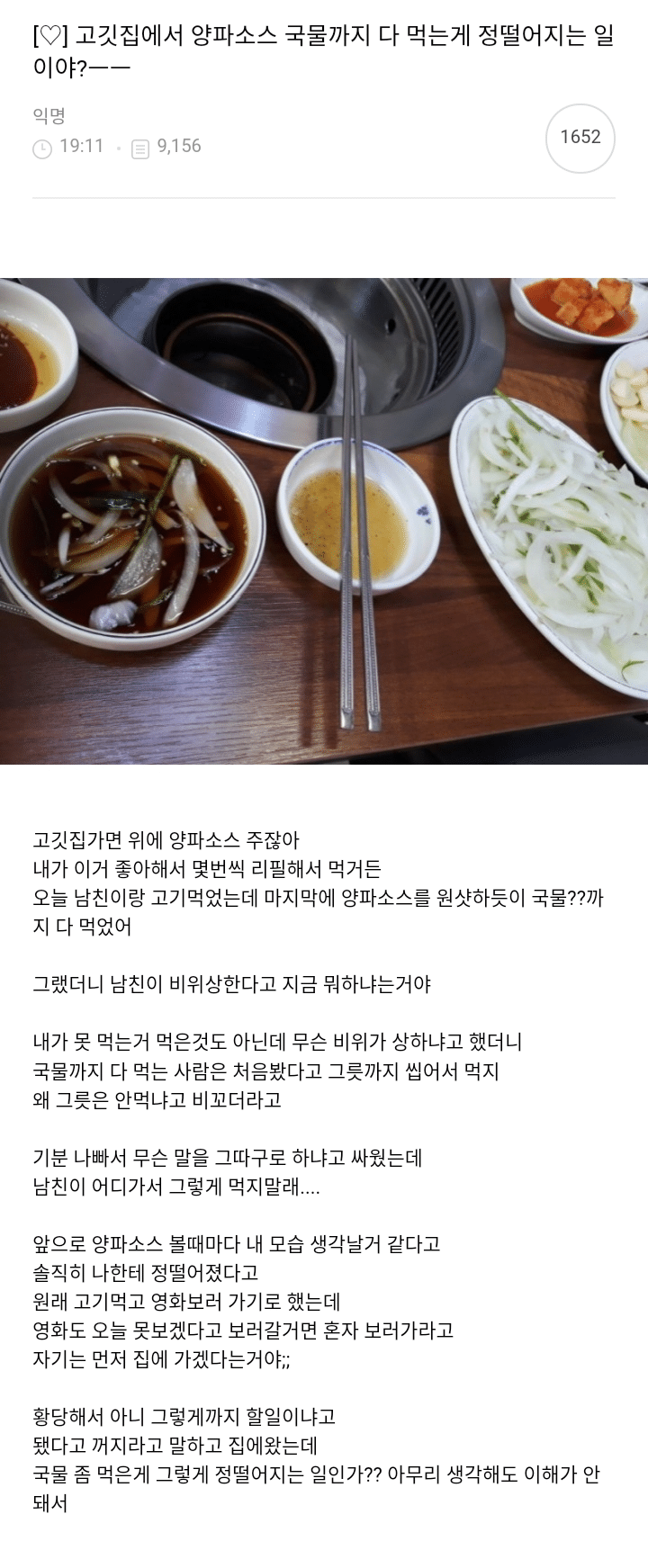Image resolution: width=648 pixels, height=1568 pixels.
Task: Open the 1652 comments count bubble
Action: (x=580, y=138)
